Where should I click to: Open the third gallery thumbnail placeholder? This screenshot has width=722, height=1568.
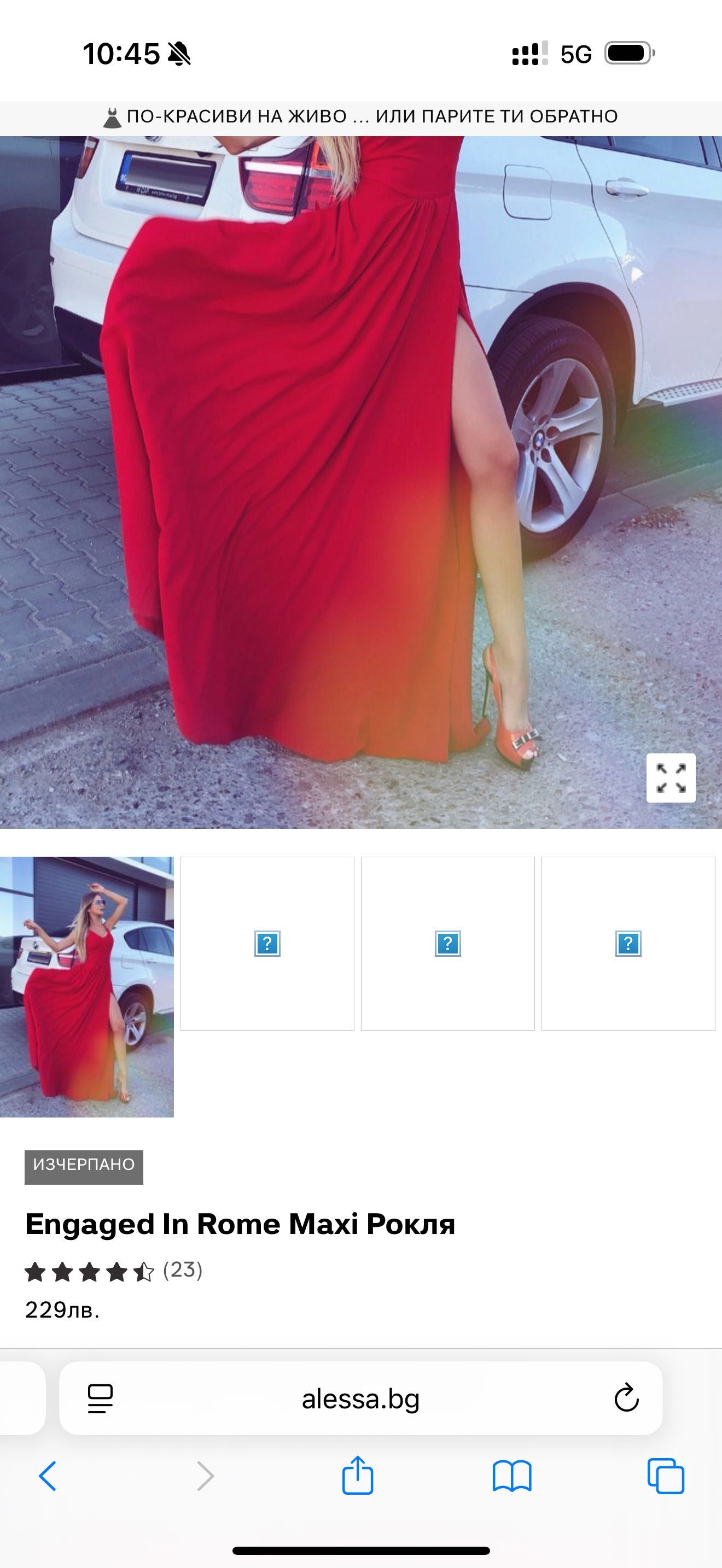(447, 944)
